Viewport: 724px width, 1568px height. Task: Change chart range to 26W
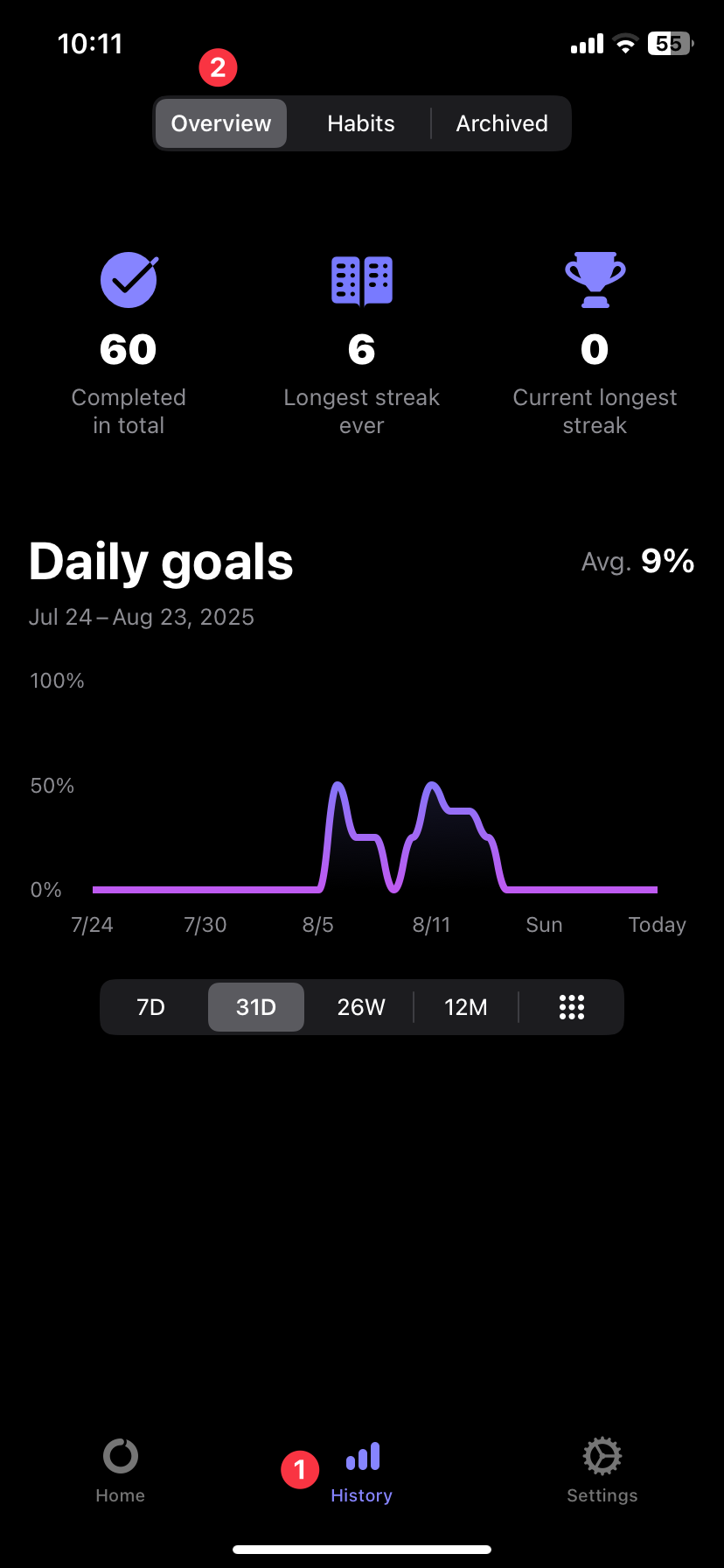pos(361,1007)
